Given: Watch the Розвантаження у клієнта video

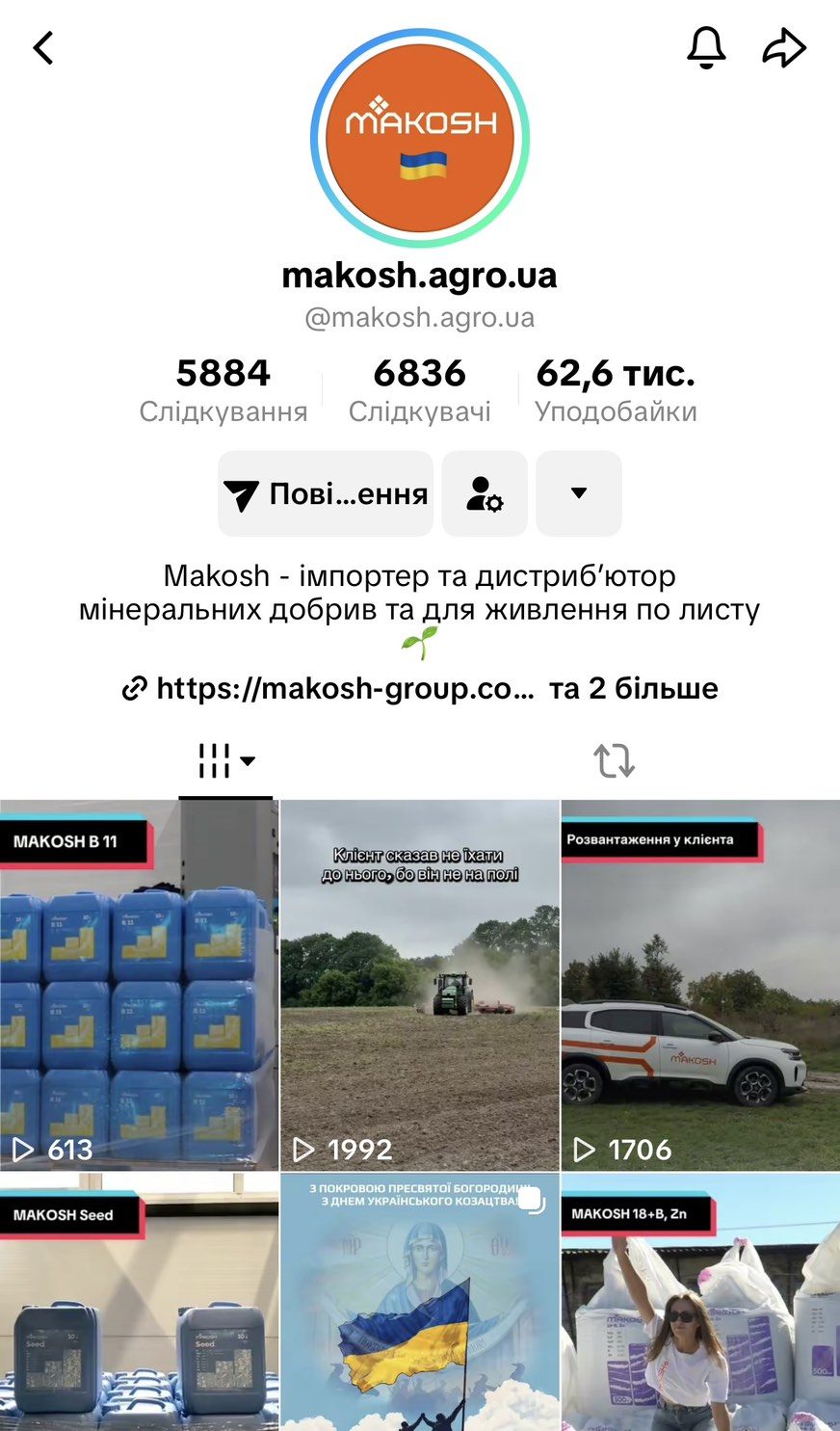Looking at the screenshot, I should coord(700,985).
